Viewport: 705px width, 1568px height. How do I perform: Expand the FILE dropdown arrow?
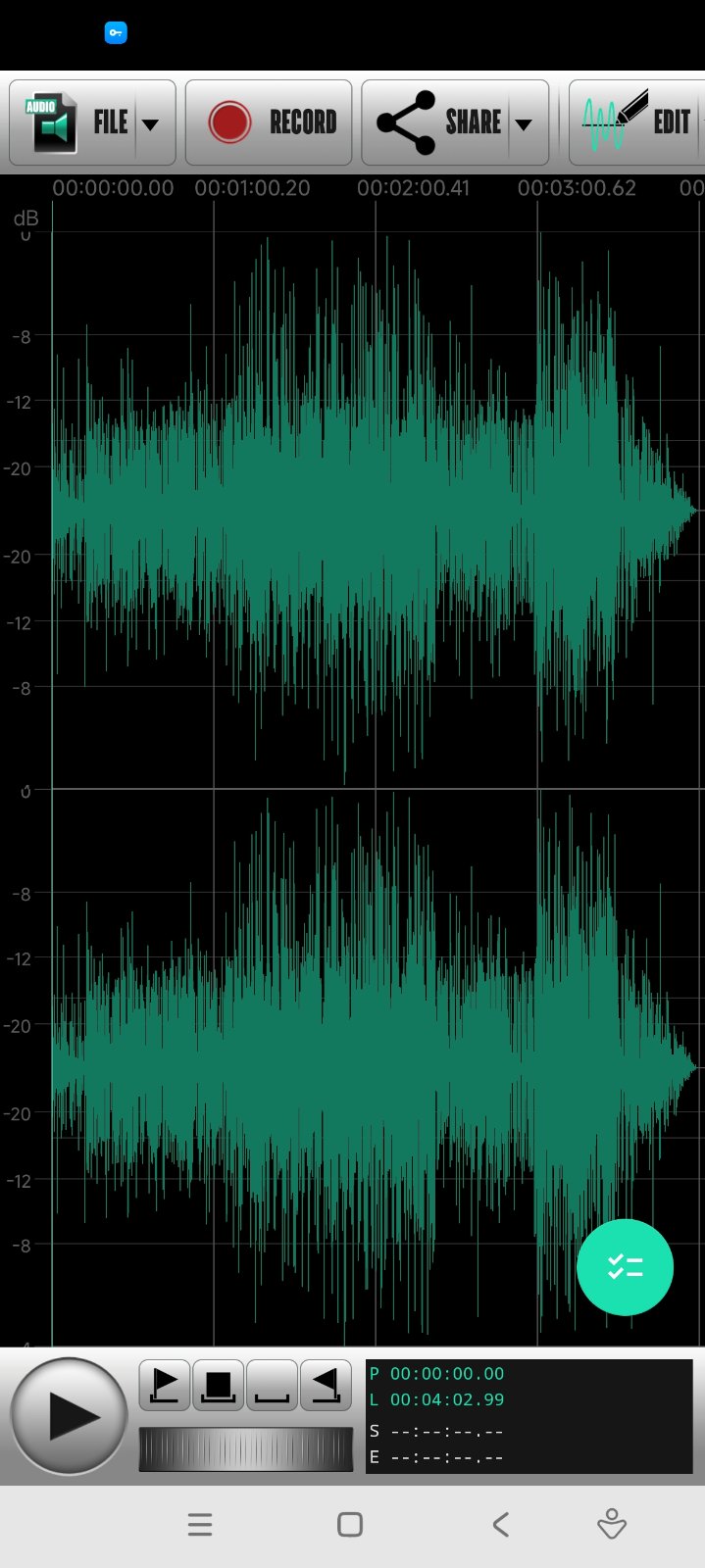151,124
